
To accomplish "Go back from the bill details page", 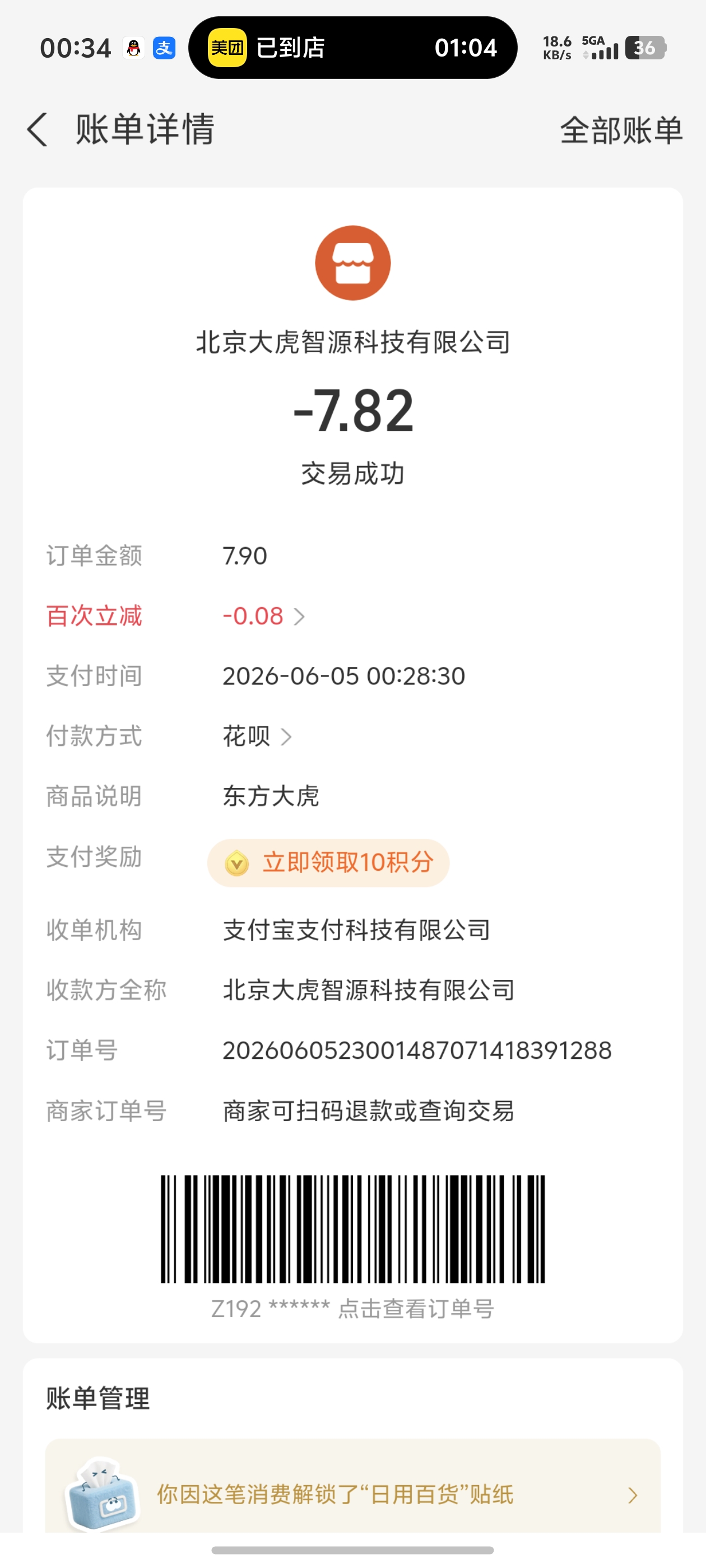I will (37, 130).
